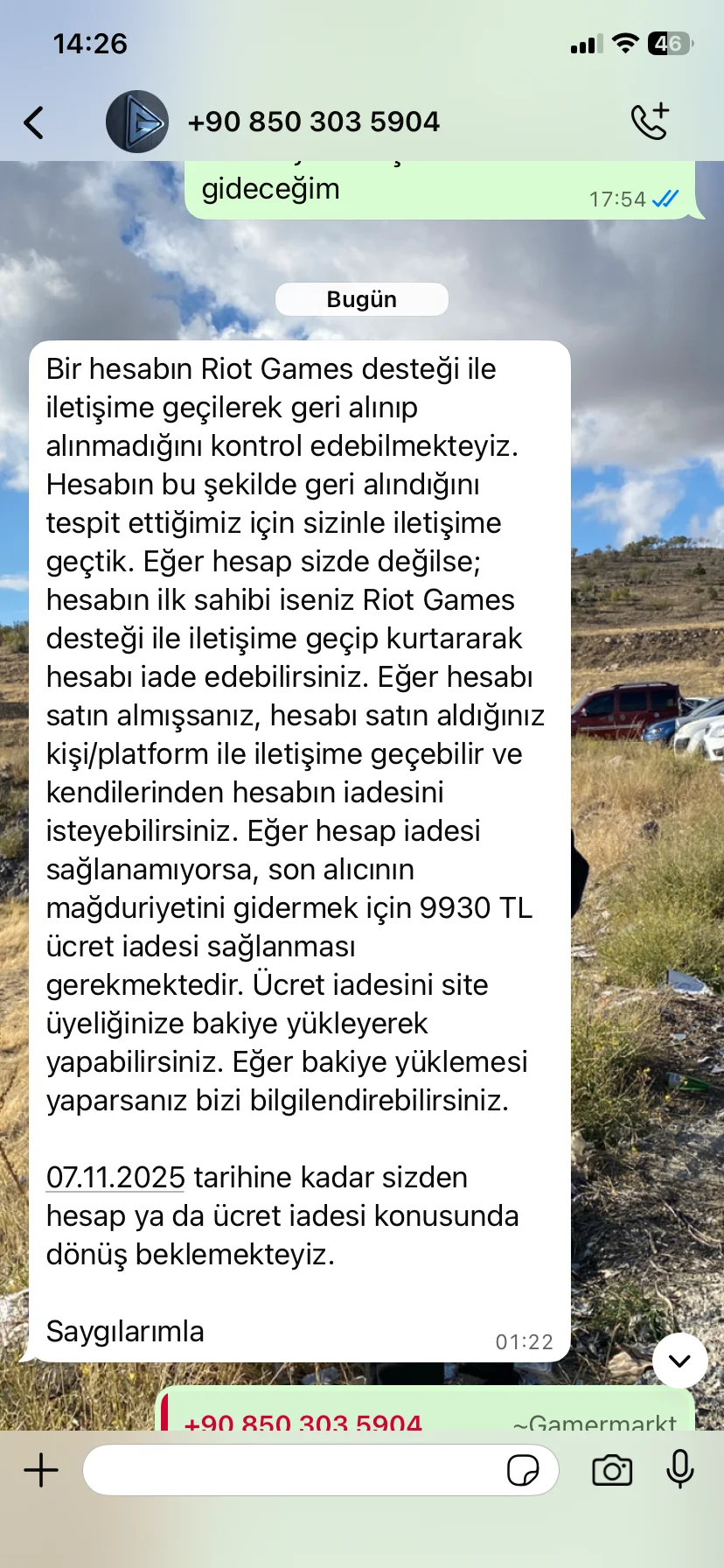Start a call with this contact
The width and height of the screenshot is (724, 1568).
[650, 122]
